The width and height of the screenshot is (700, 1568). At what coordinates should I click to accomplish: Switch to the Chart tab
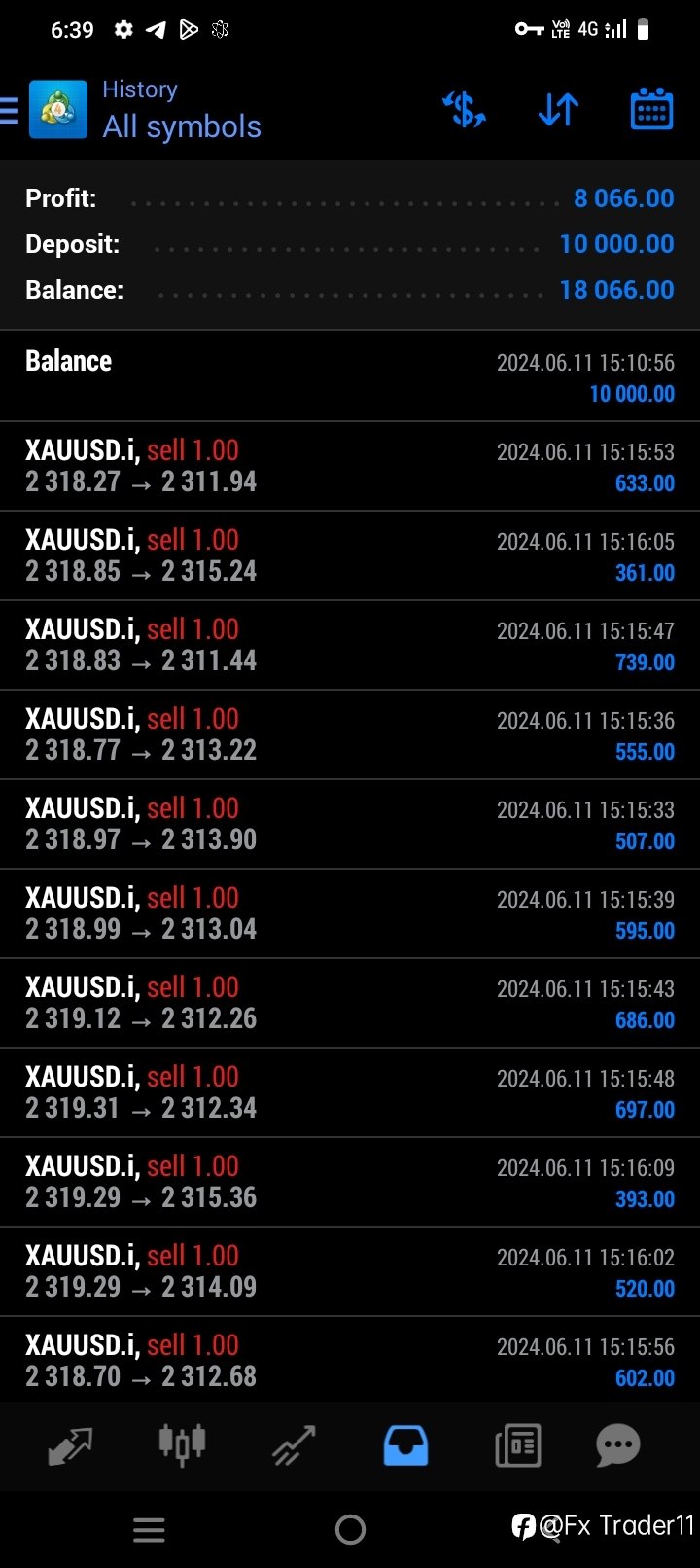(182, 1444)
